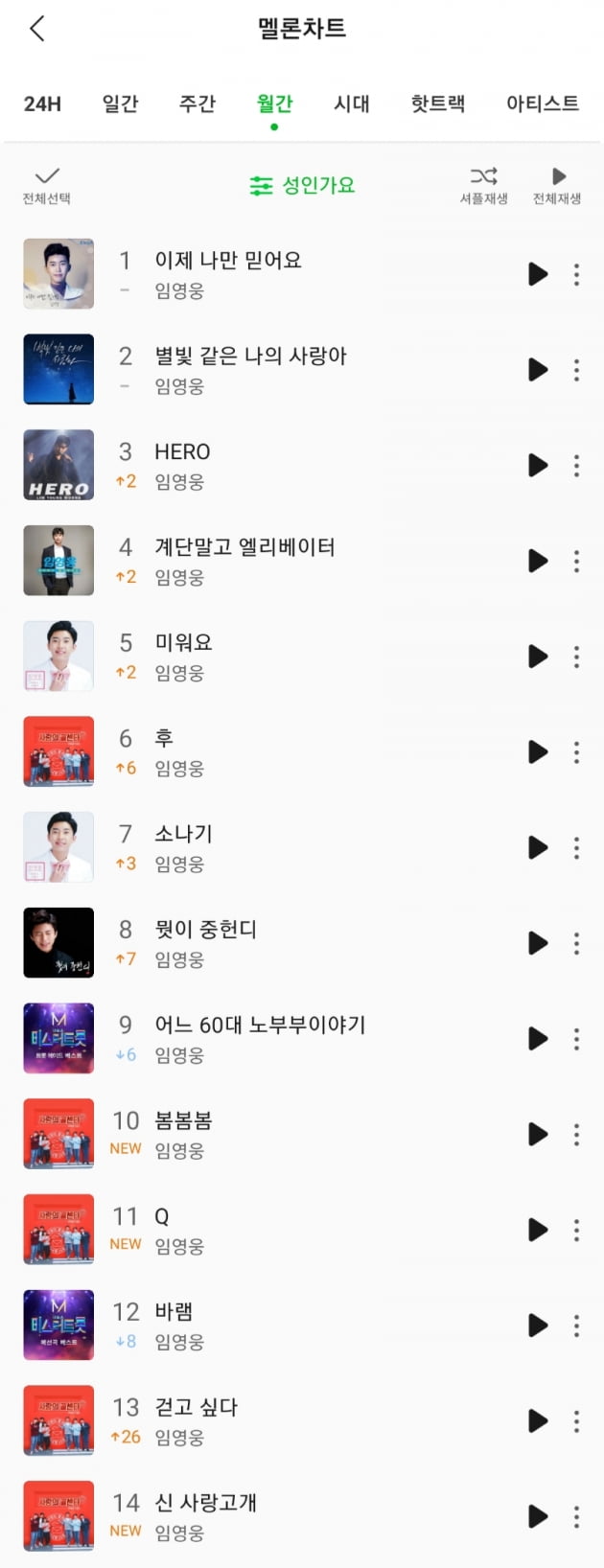The image size is (604, 1568).
Task: Go back from the 멜론차트 screen
Action: (37, 29)
